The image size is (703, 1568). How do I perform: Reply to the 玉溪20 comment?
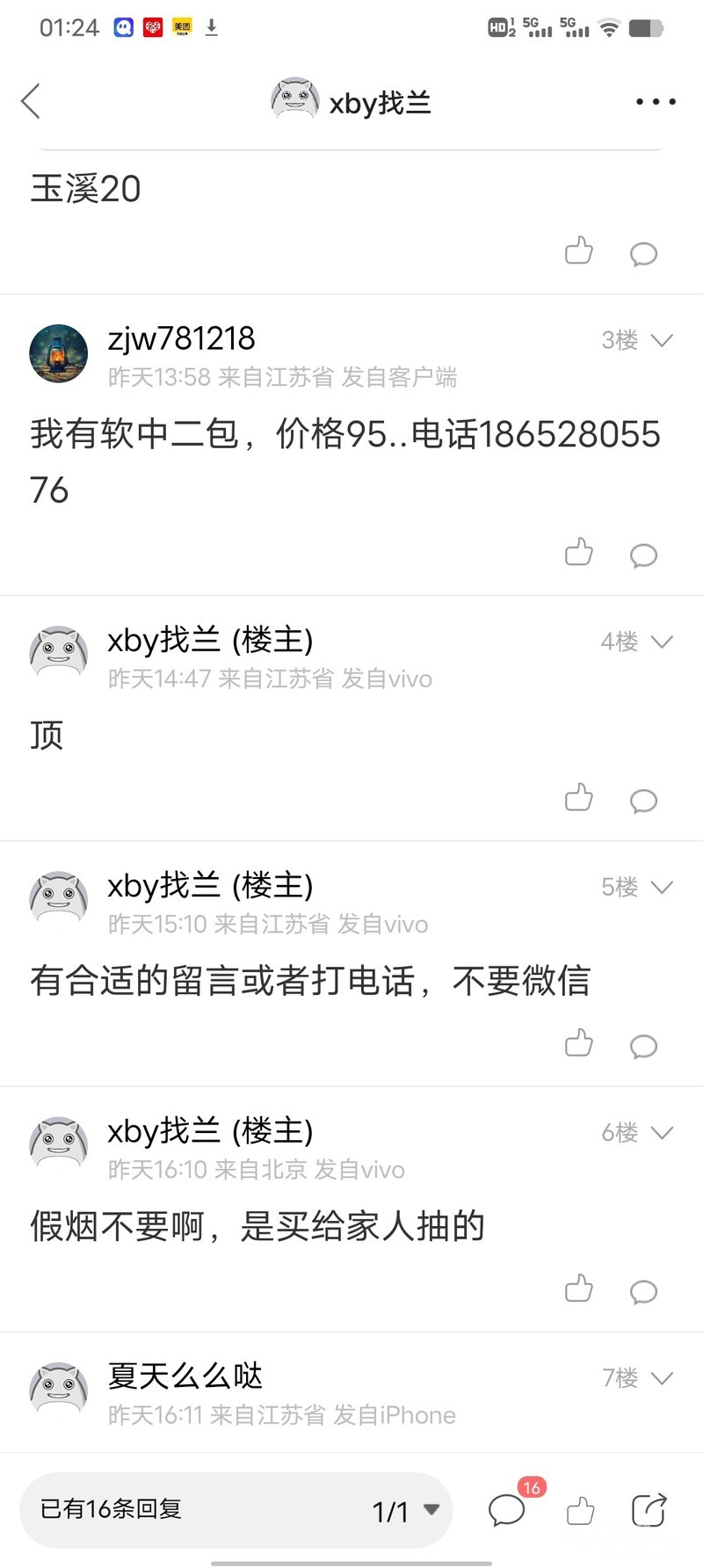pyautogui.click(x=643, y=254)
